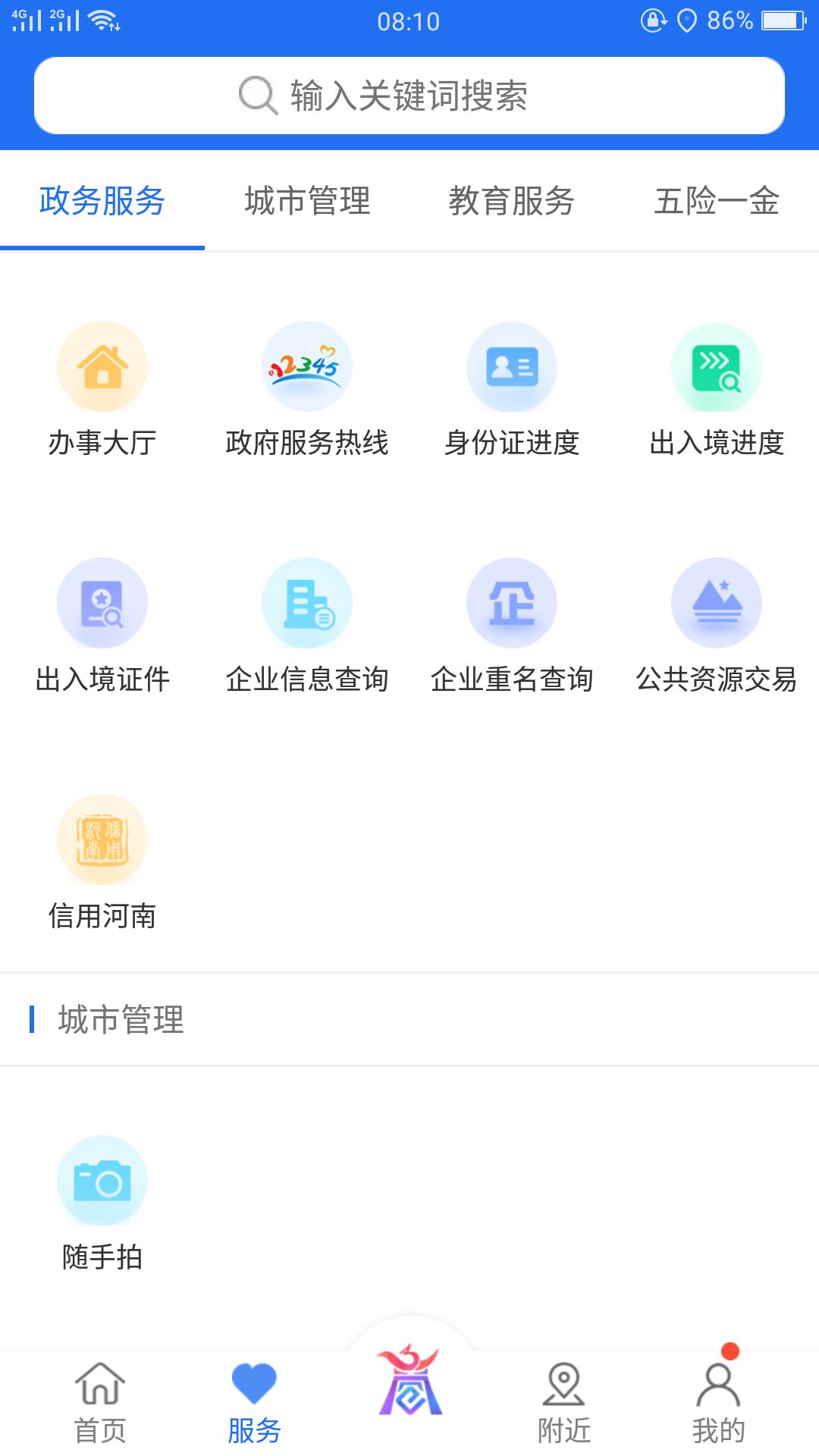The width and height of the screenshot is (819, 1456).
Task: Launch the 随手拍 camera icon
Action: [x=102, y=1181]
